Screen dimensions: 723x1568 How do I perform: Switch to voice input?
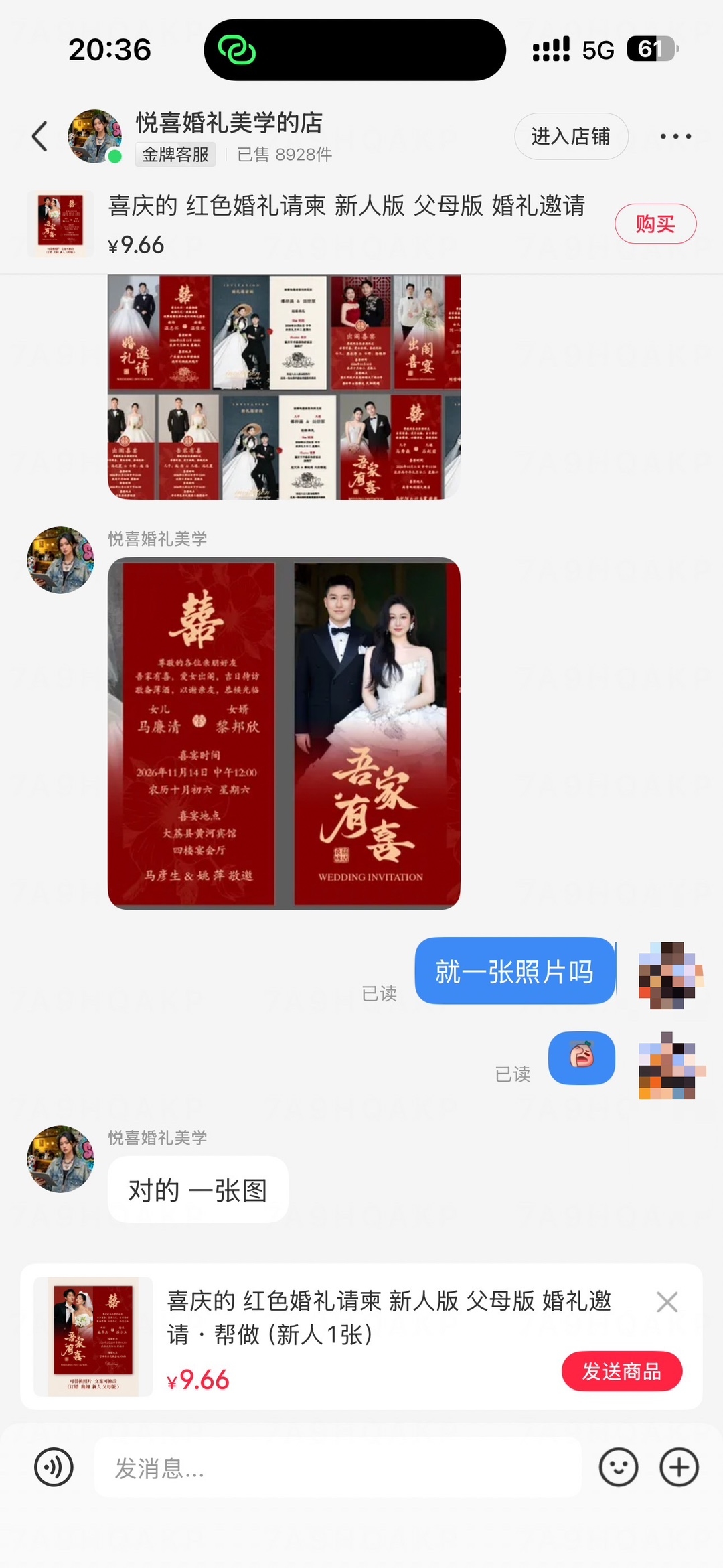tap(54, 1467)
